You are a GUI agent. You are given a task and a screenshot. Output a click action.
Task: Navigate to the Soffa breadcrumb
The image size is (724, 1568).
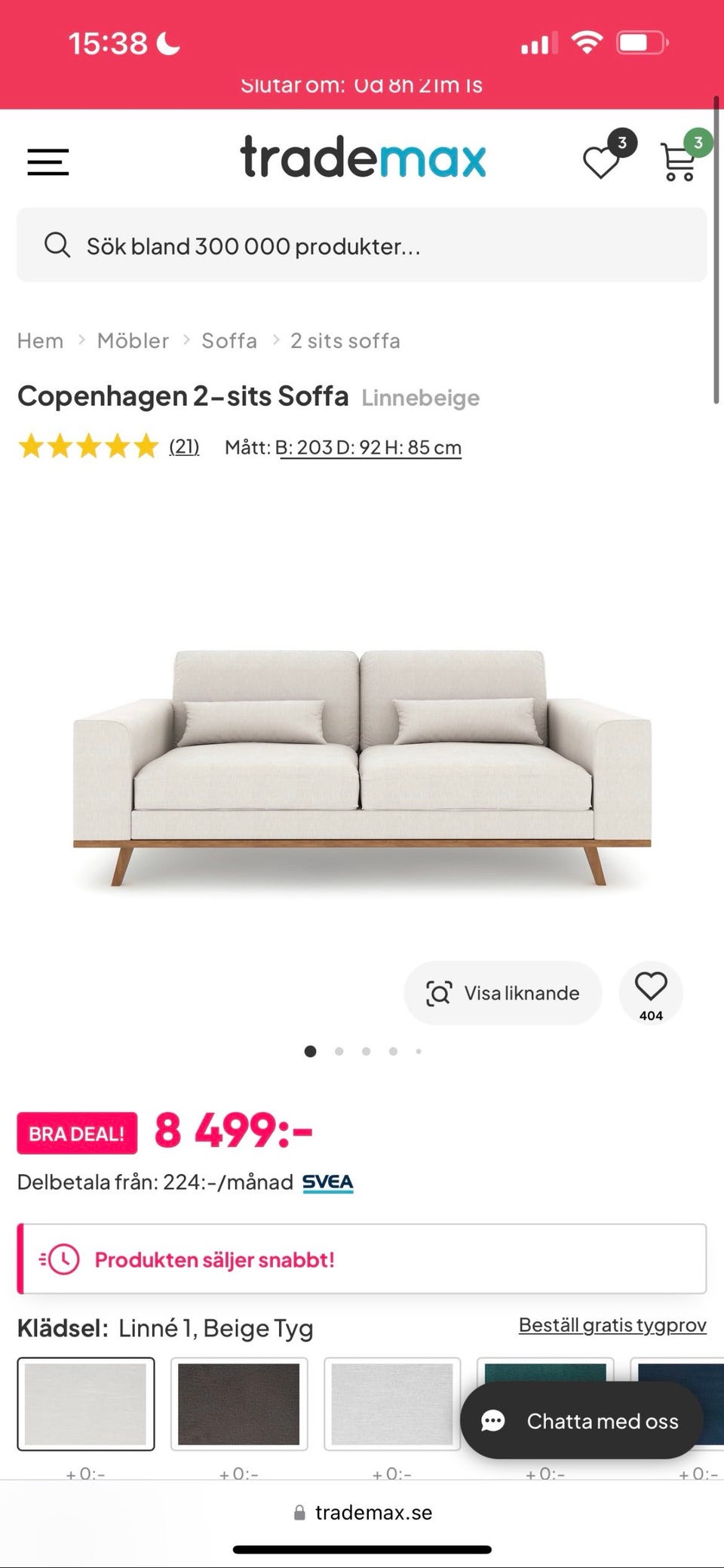tap(229, 340)
